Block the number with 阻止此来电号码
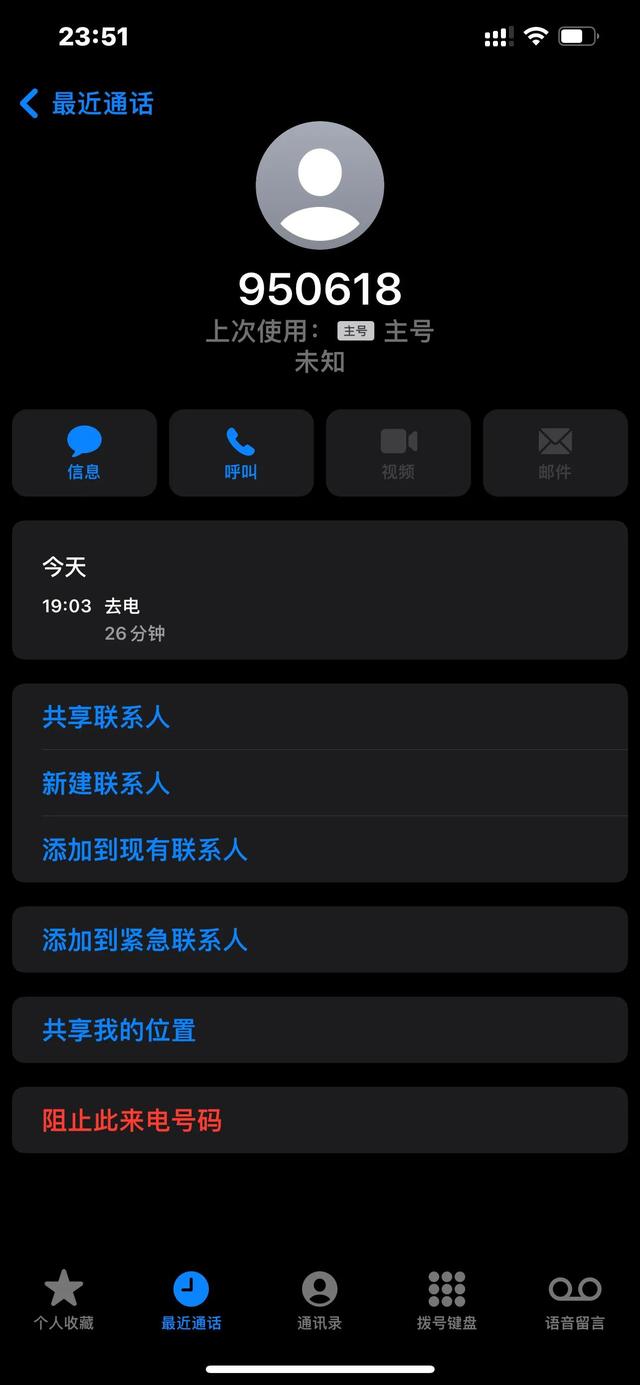 320,1120
